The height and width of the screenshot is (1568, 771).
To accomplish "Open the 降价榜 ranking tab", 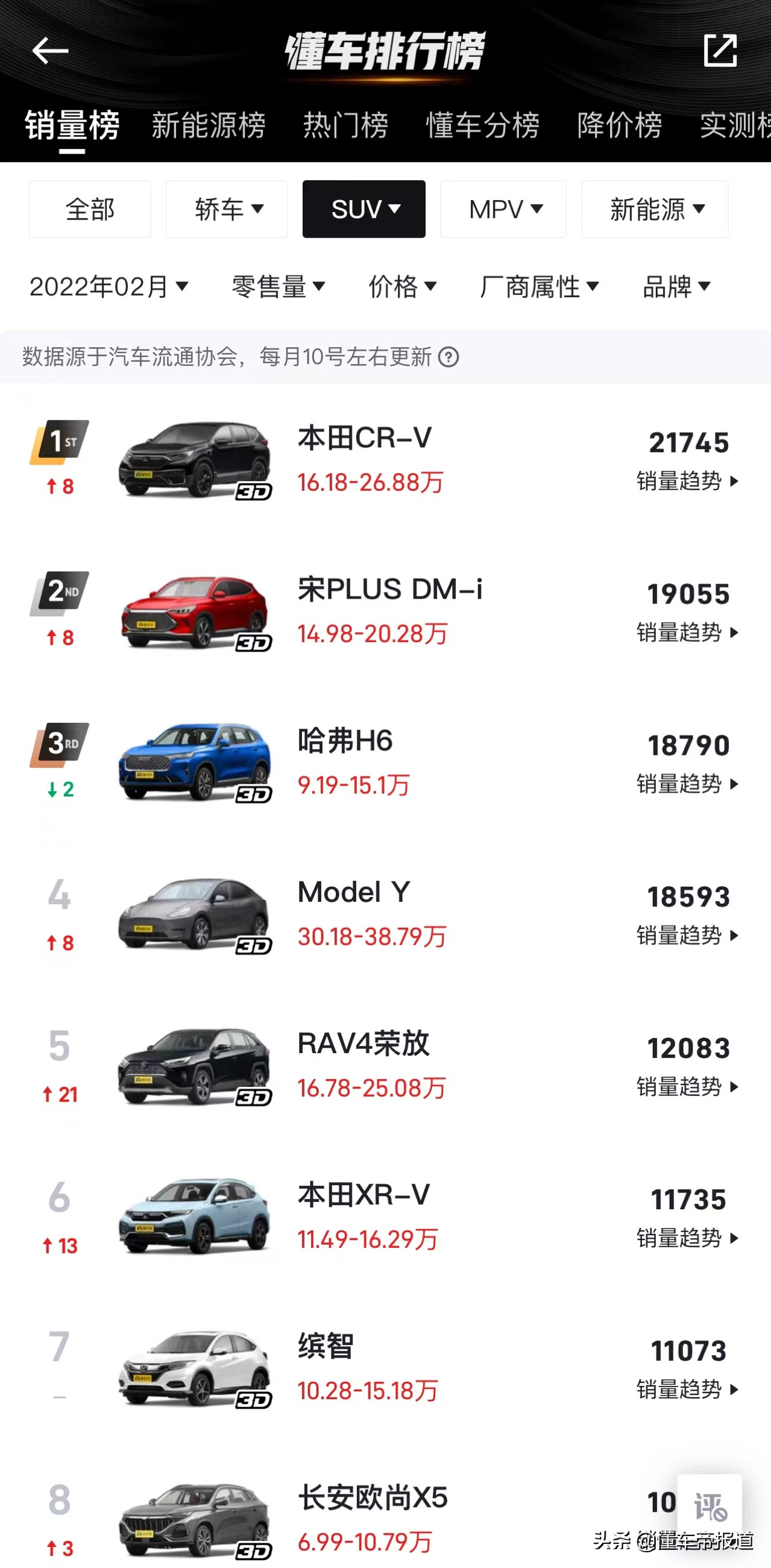I will click(621, 125).
